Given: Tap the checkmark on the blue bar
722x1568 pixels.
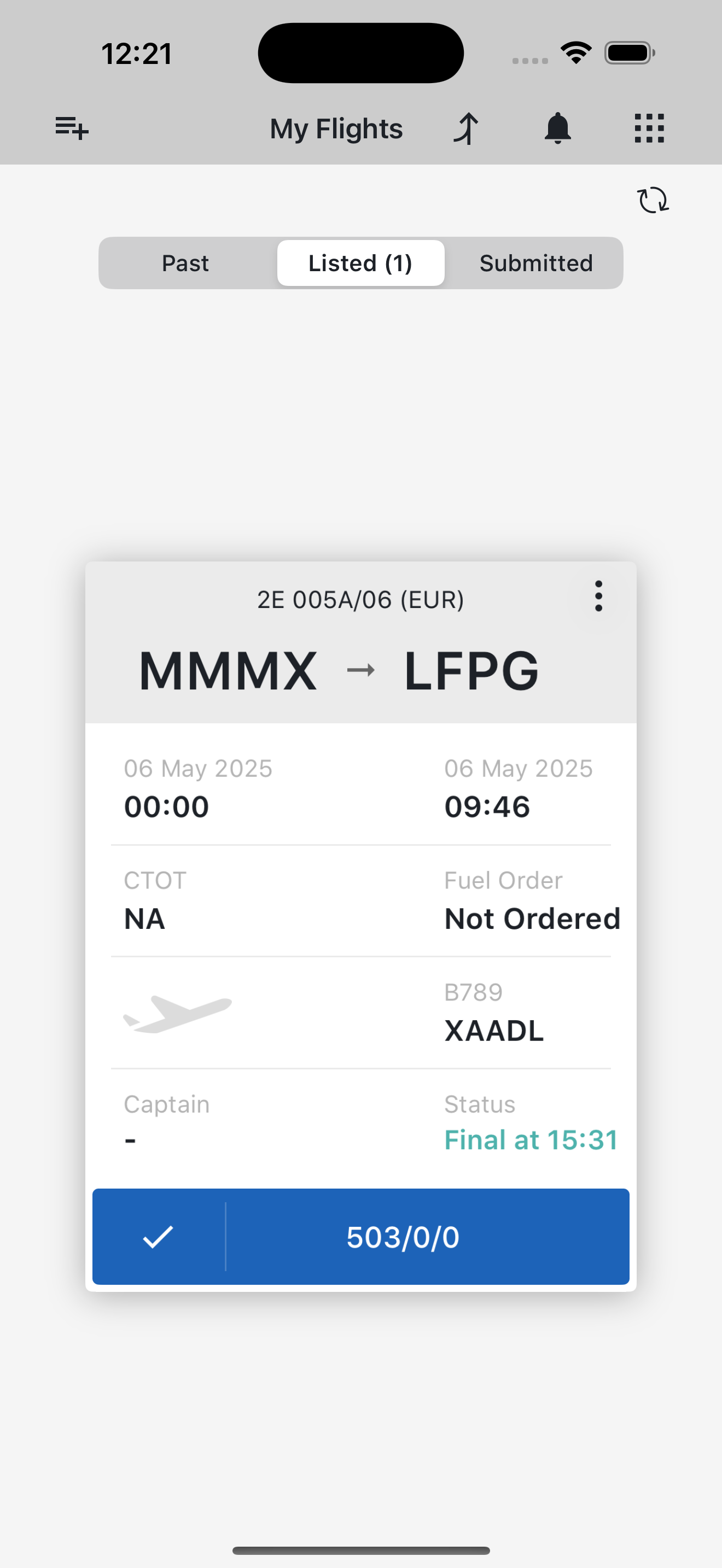Looking at the screenshot, I should (x=158, y=1236).
